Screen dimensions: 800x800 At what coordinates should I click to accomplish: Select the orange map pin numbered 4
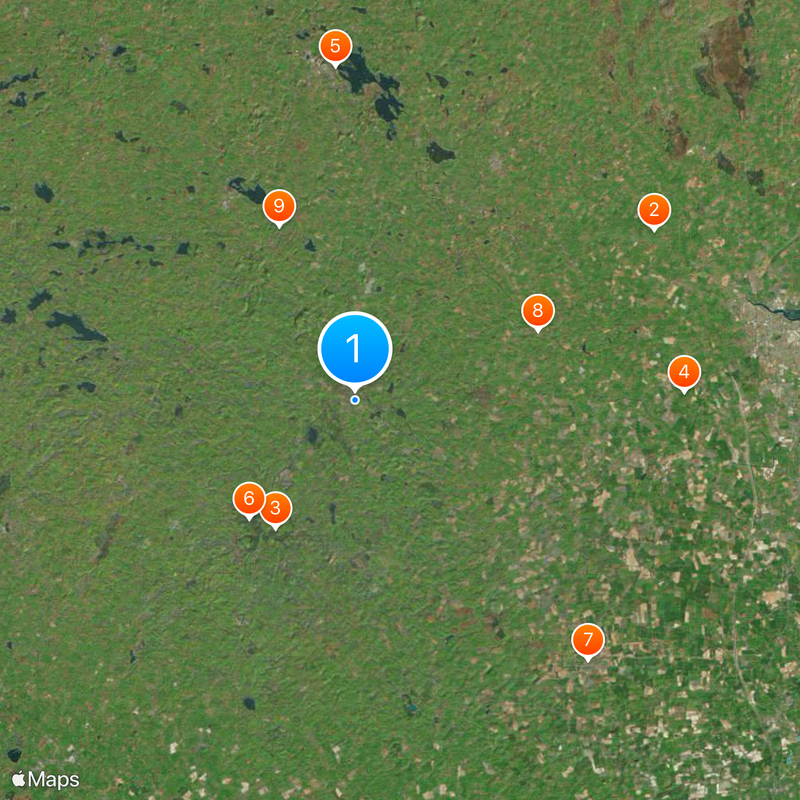tap(684, 373)
